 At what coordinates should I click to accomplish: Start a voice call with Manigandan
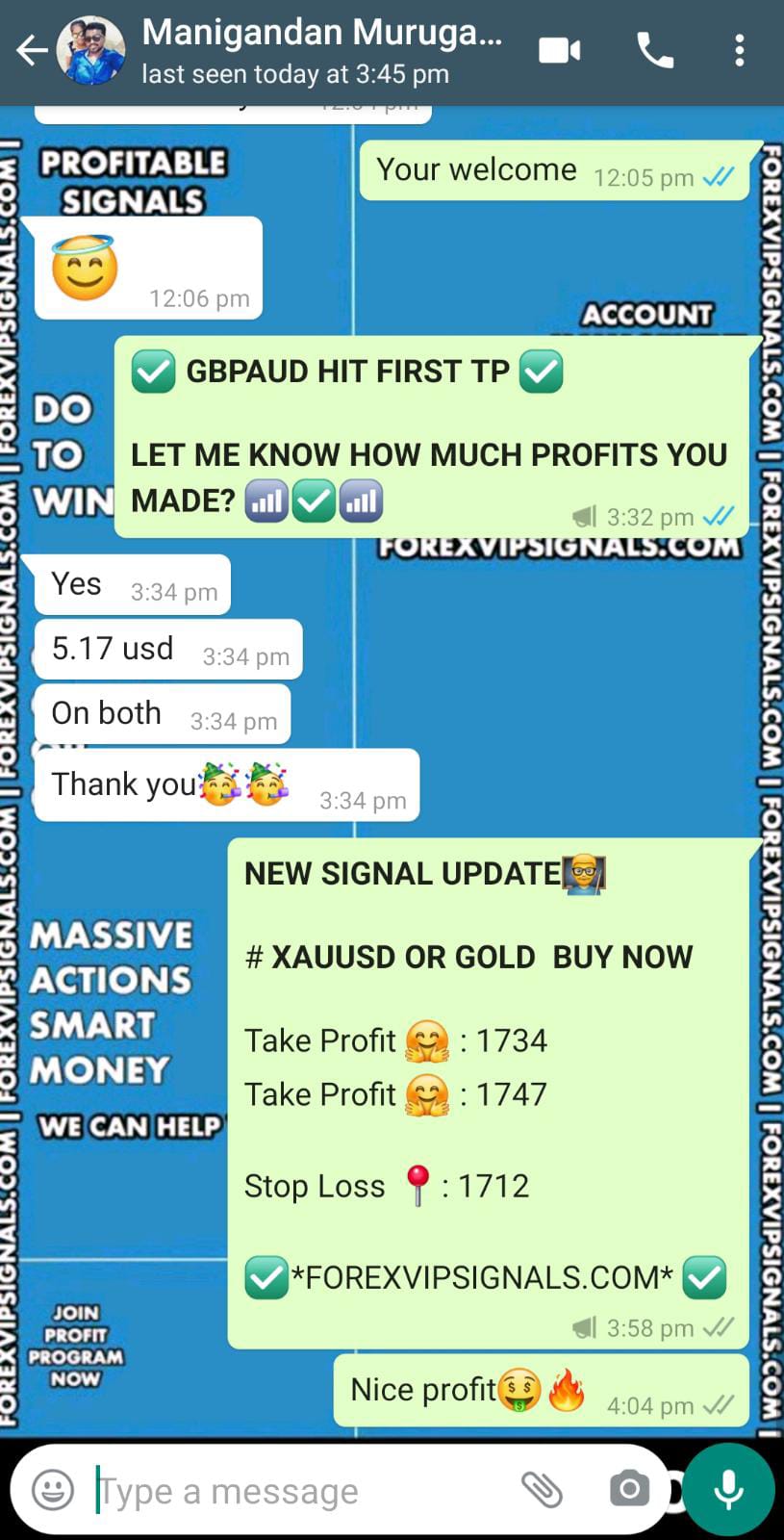[x=655, y=50]
